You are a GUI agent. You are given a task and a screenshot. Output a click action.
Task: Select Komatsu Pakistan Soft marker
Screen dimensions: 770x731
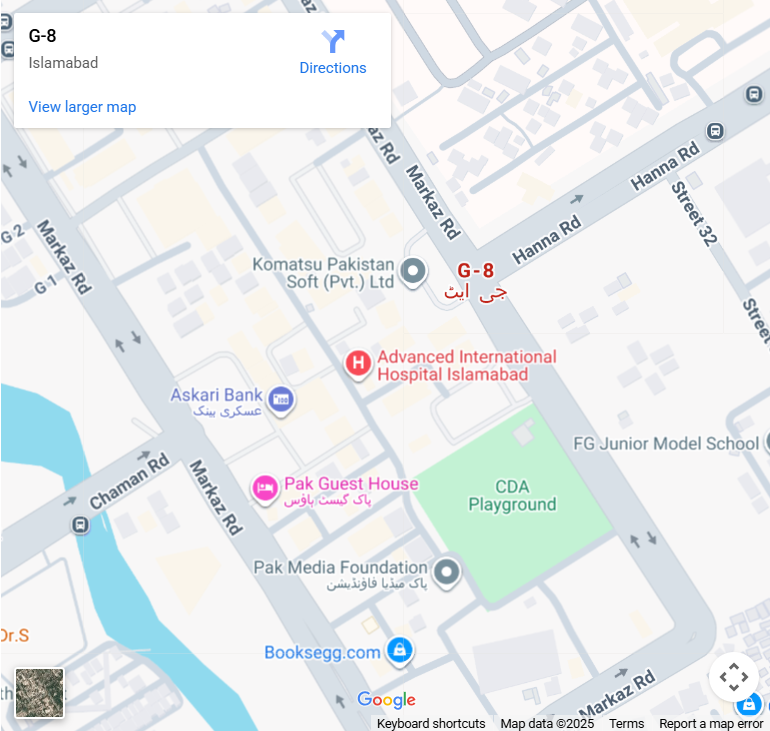(x=412, y=271)
